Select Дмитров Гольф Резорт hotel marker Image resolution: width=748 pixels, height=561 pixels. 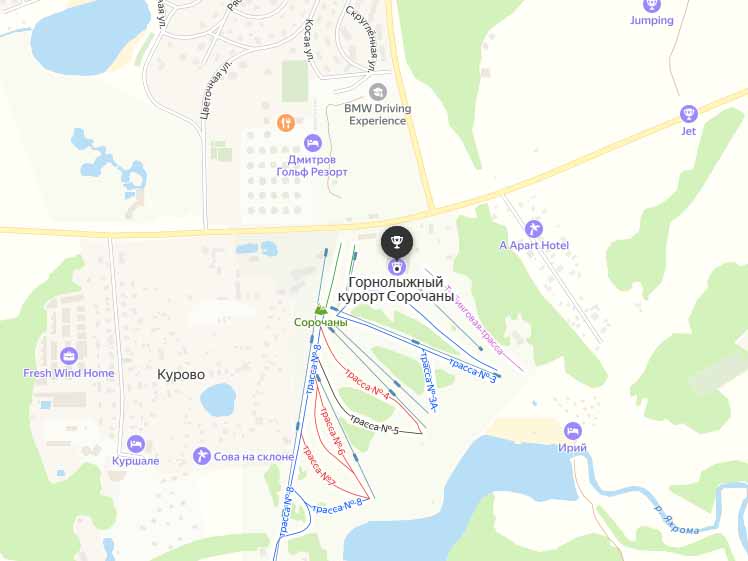(x=314, y=143)
